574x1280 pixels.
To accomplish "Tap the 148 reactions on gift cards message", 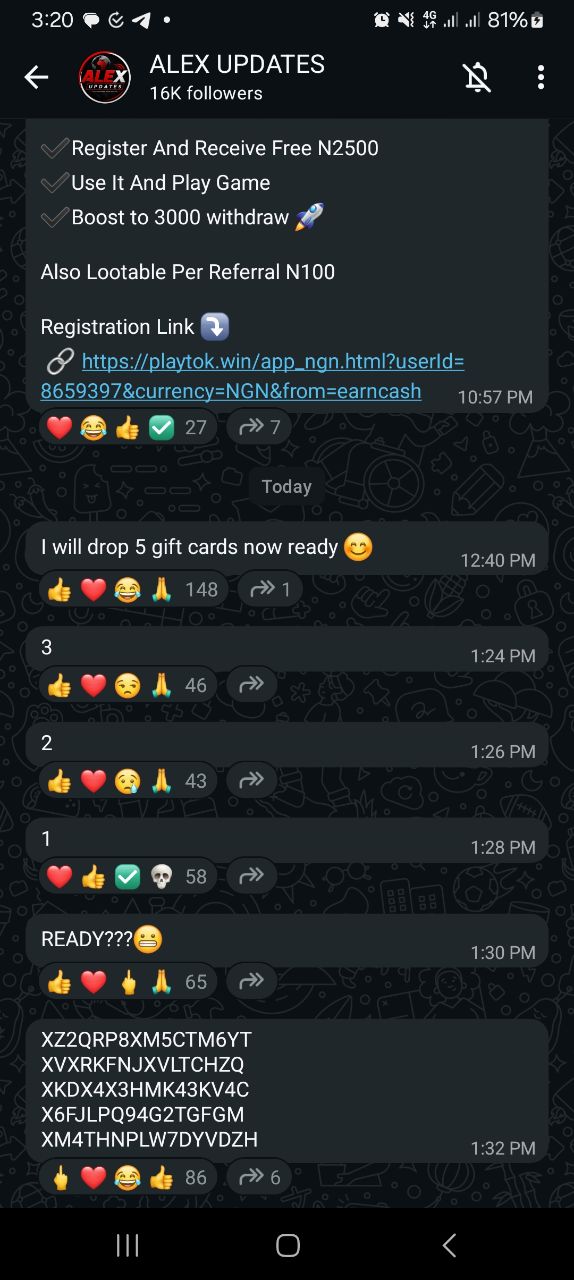I will 133,590.
